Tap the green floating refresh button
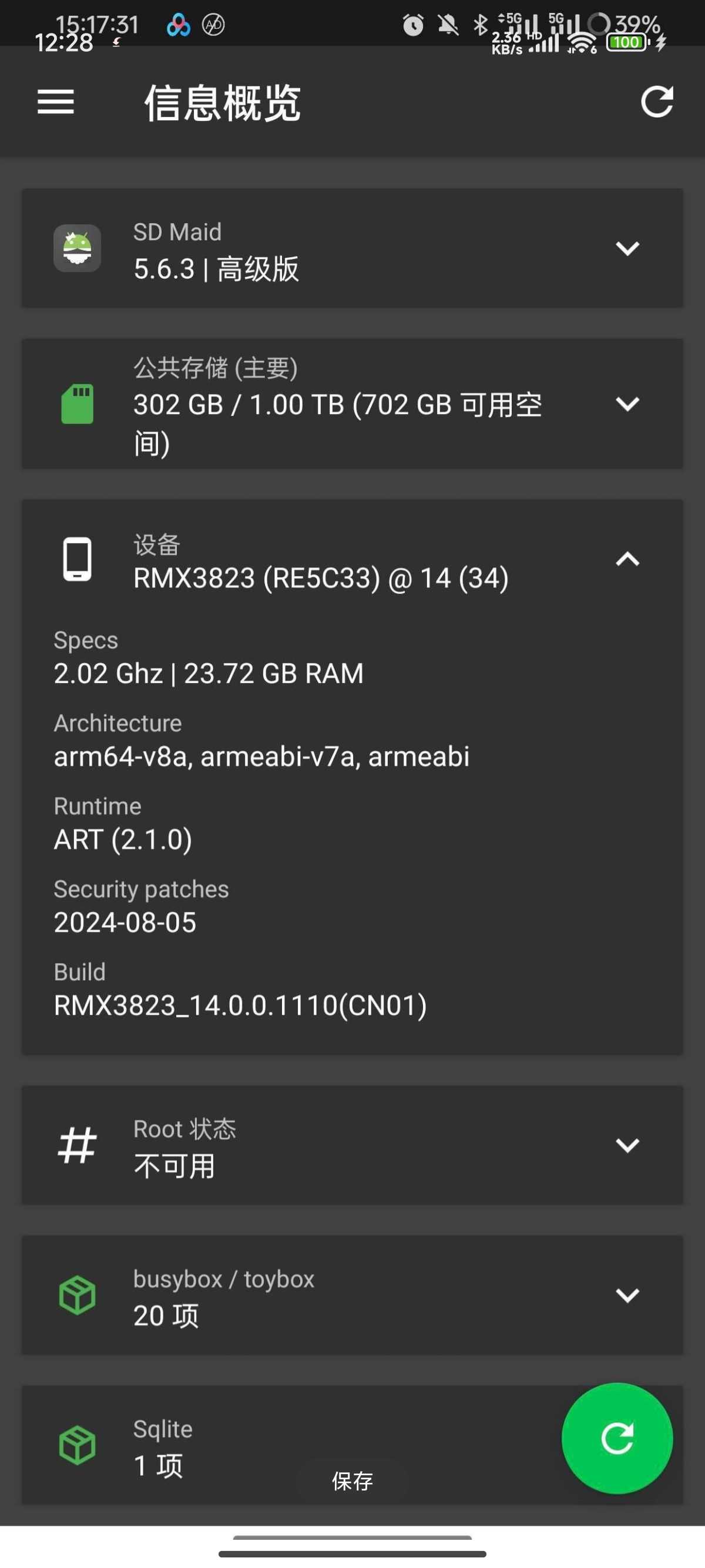This screenshot has height=1568, width=705. [617, 1438]
